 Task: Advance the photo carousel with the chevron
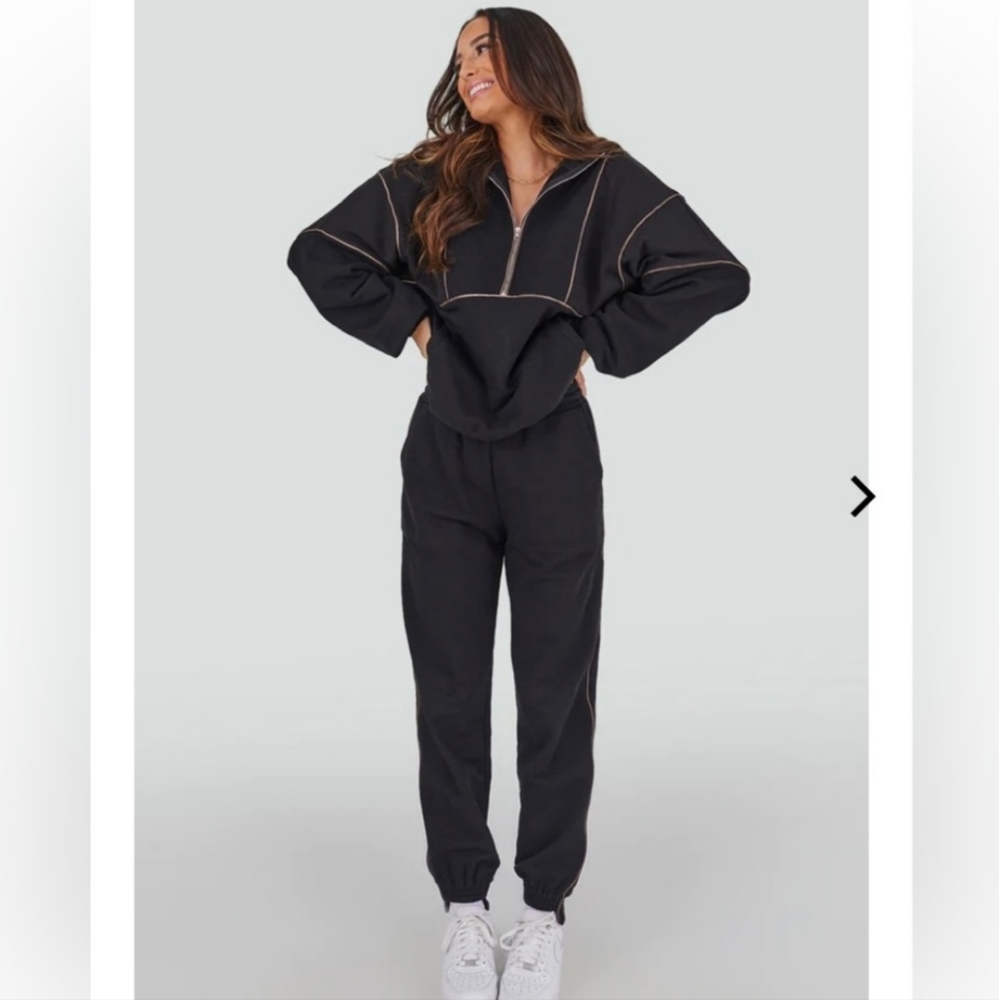point(861,494)
